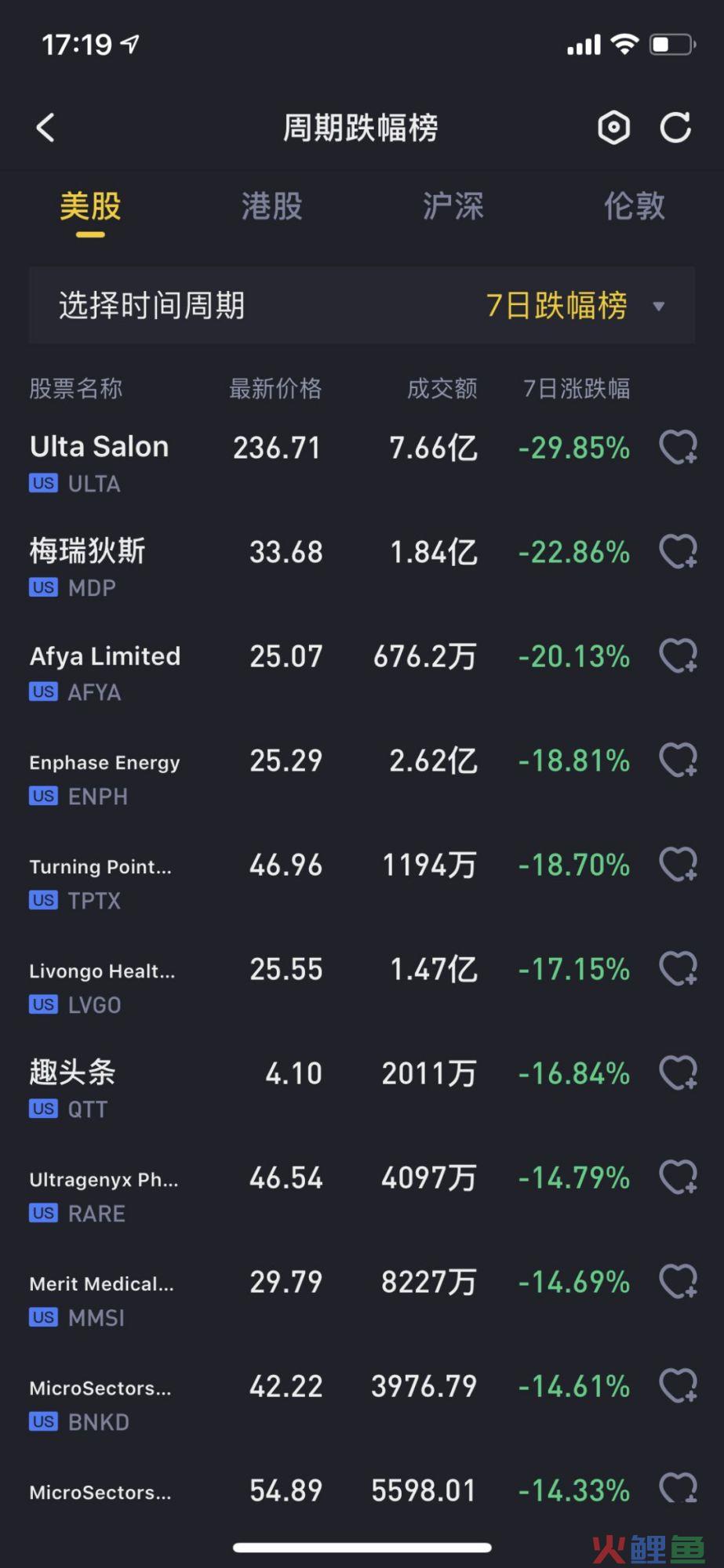Add Enphase Energy to watchlist
The image size is (724, 1568).
tap(678, 760)
